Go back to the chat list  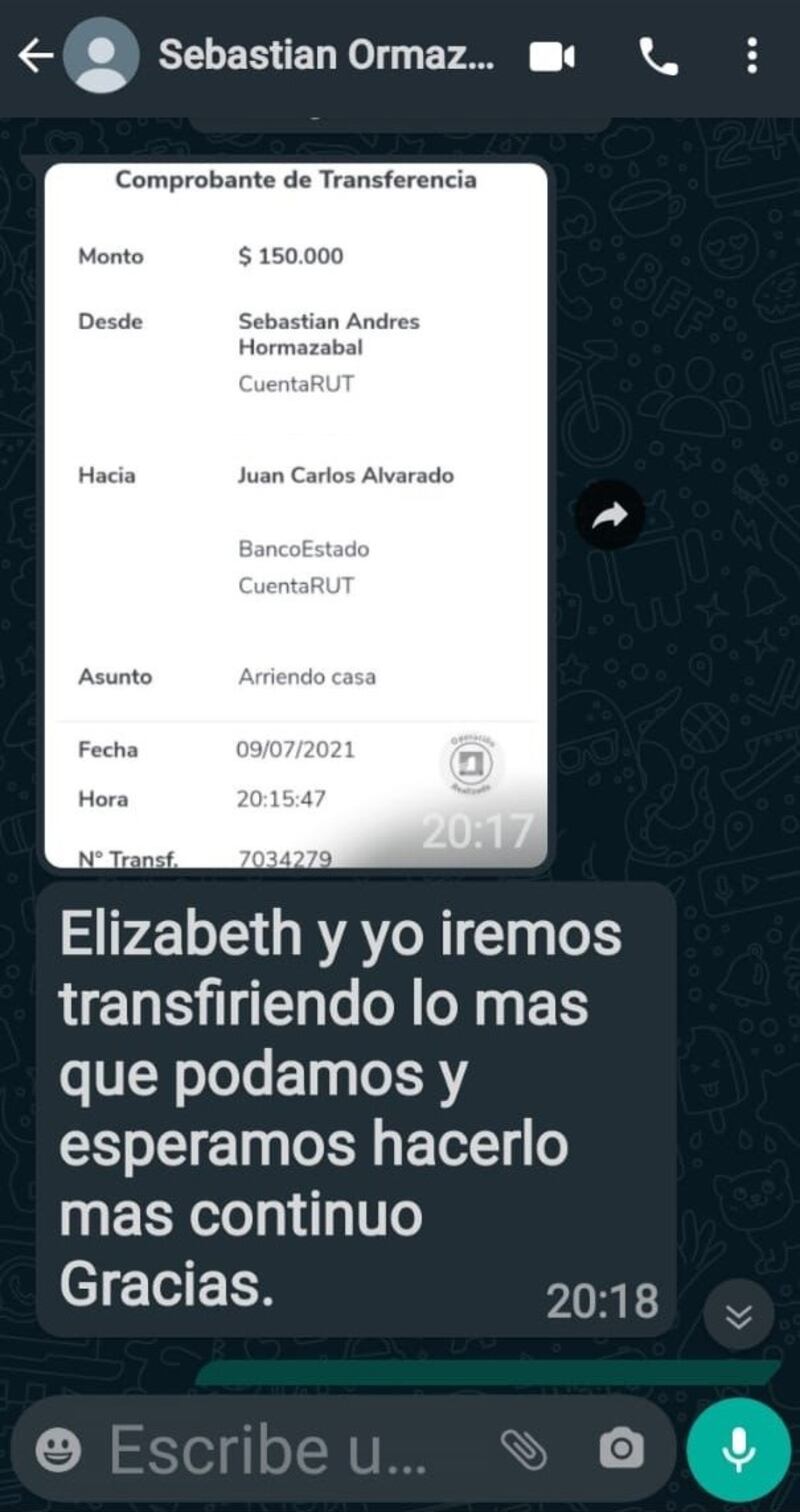(35, 57)
